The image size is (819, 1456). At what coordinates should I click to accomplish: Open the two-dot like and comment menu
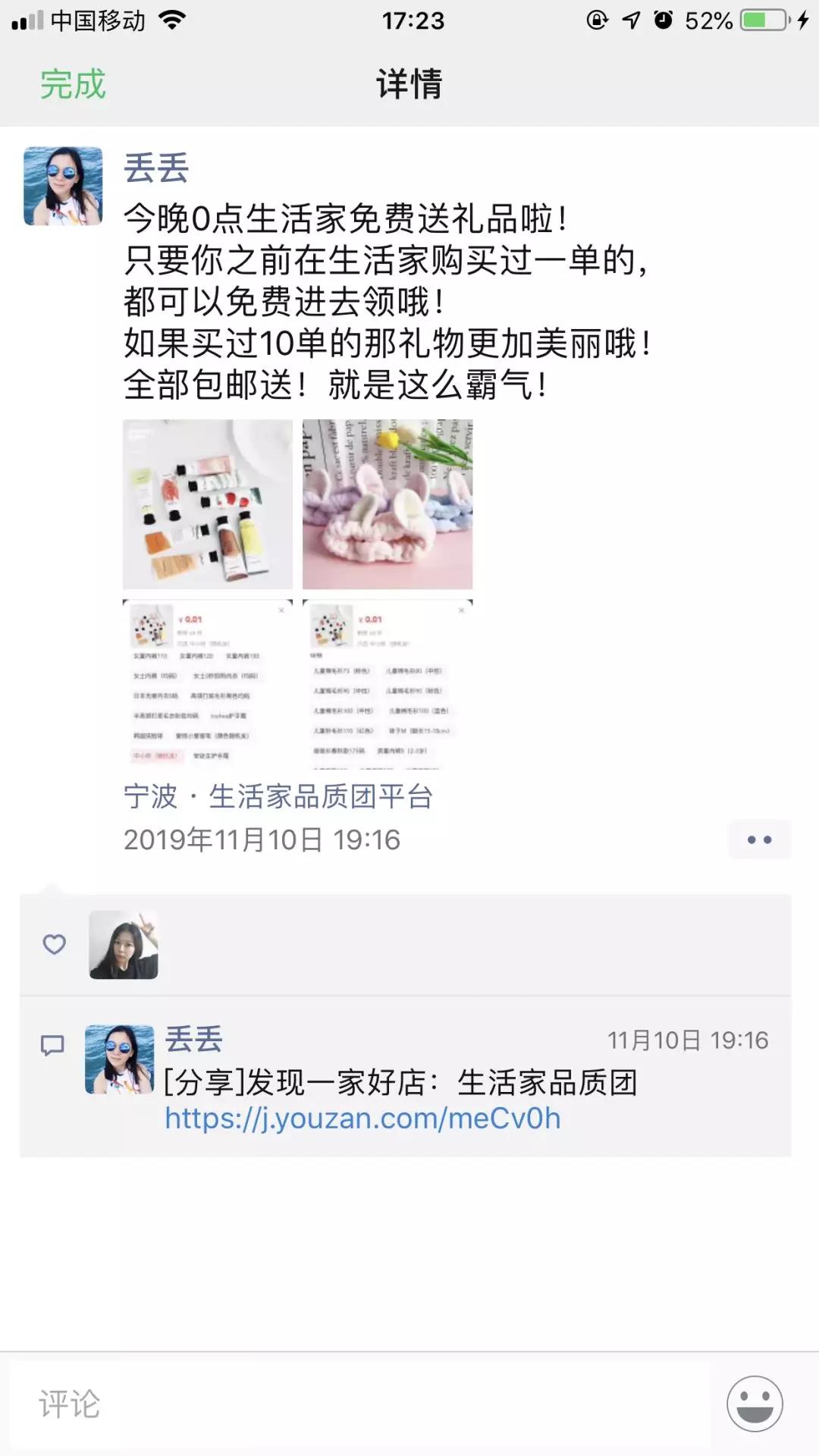(759, 839)
